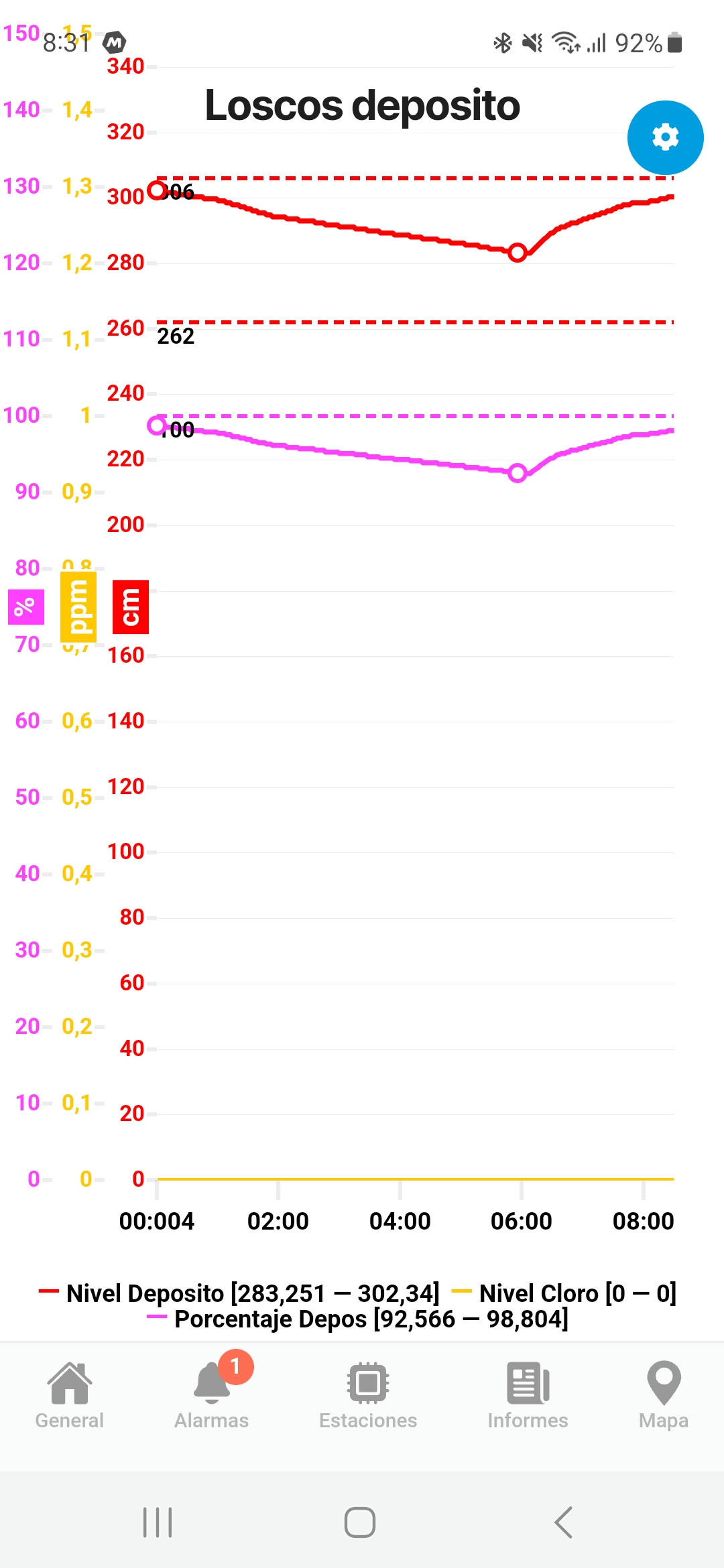
Task: Tap the system back button
Action: click(x=564, y=1522)
